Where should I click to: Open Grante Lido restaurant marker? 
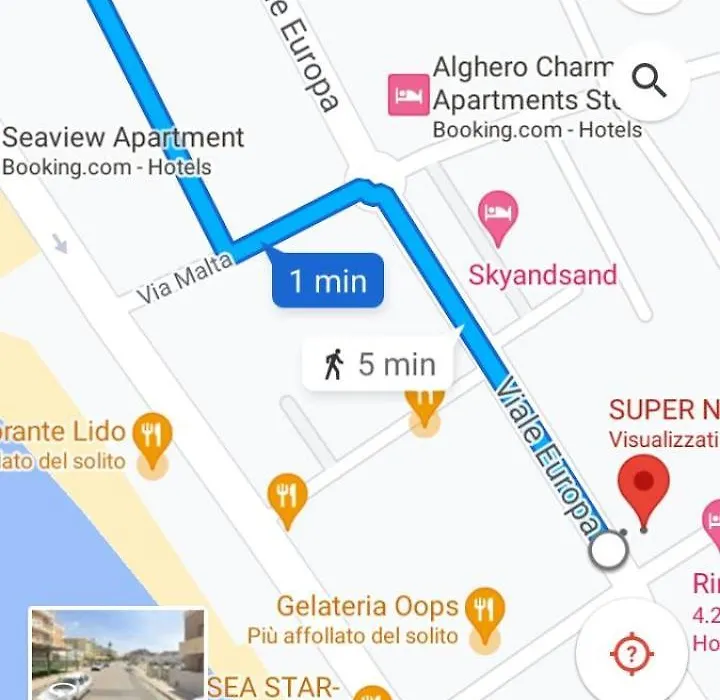click(x=152, y=434)
